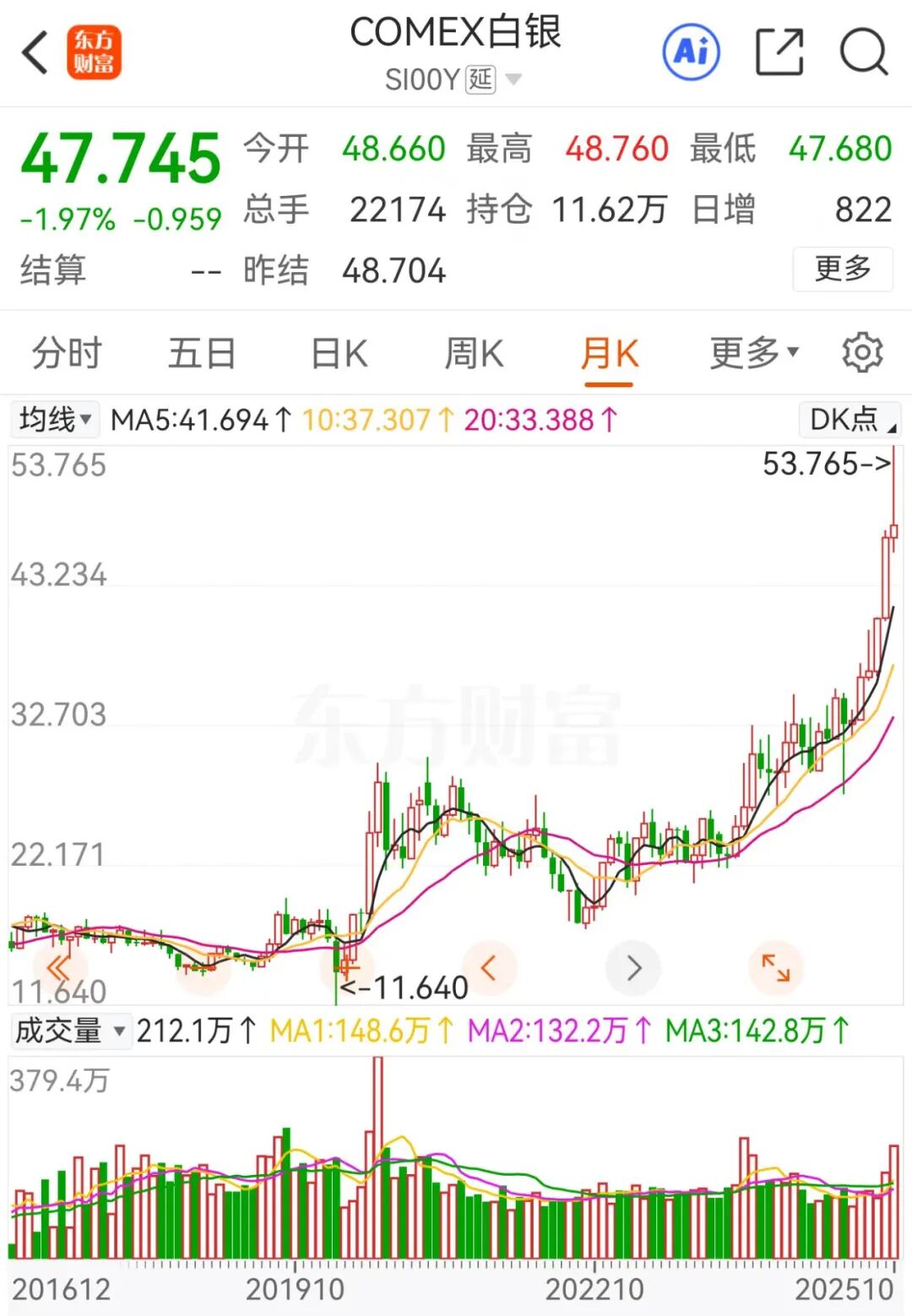The image size is (912, 1316).
Task: Expand chart to fullscreen with diagonal arrows icon
Action: (x=777, y=968)
